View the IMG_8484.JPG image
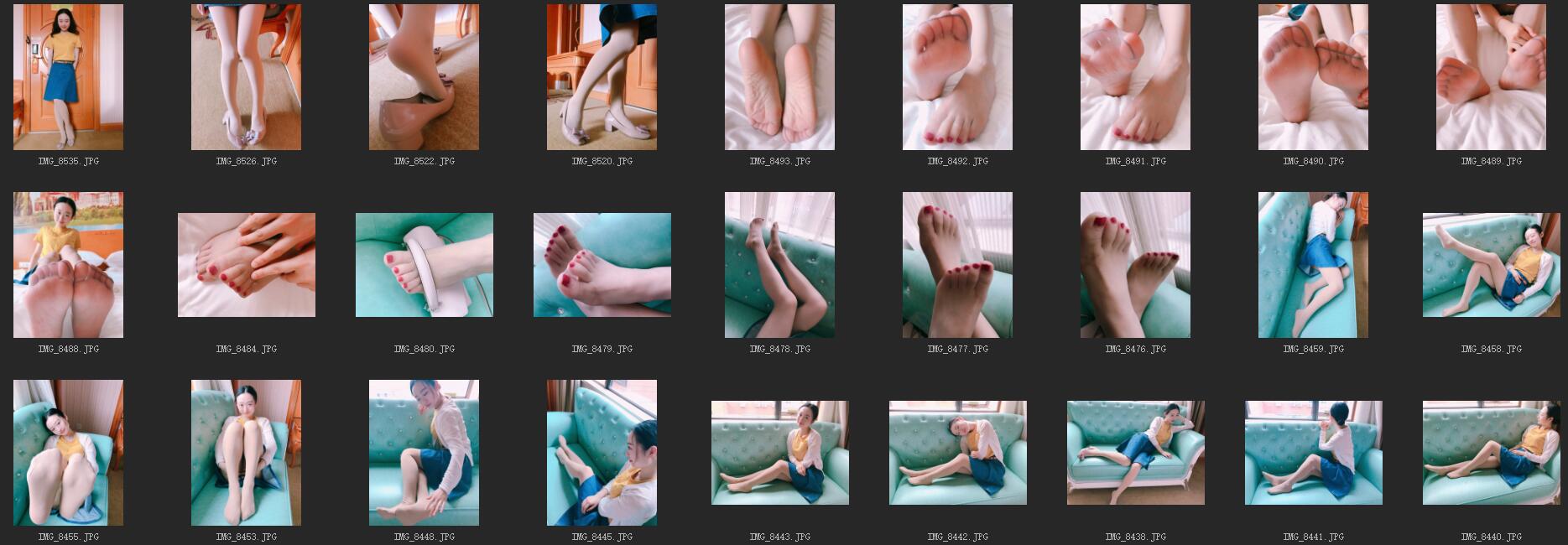Image resolution: width=1568 pixels, height=545 pixels. coord(246,265)
